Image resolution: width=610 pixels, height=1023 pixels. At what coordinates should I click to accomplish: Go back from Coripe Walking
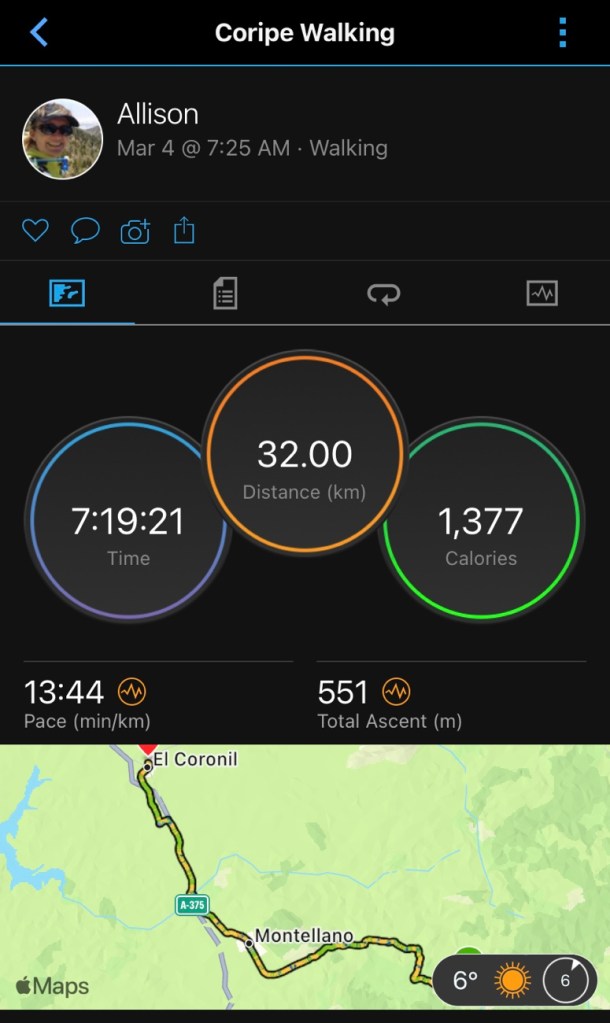pos(39,32)
